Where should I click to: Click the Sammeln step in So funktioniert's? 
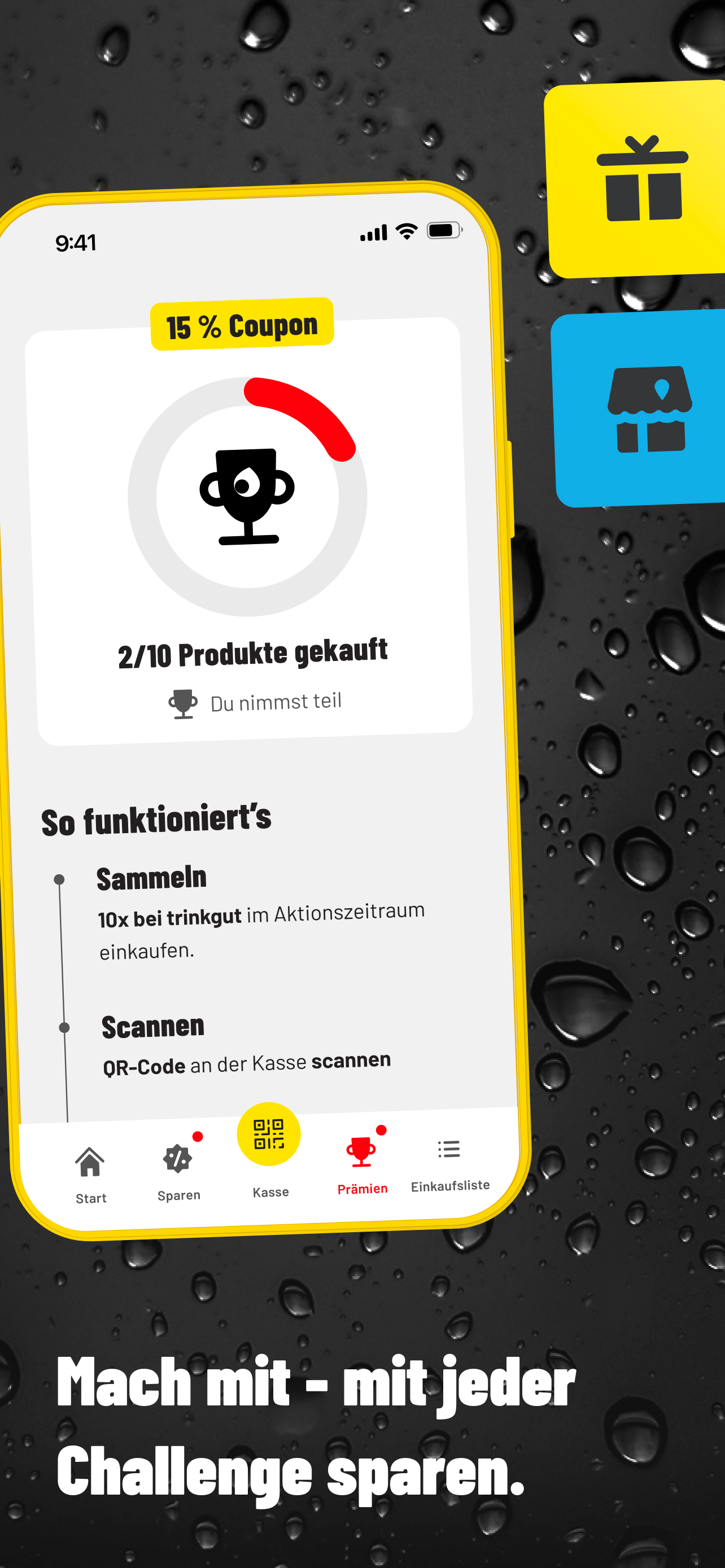tap(151, 877)
